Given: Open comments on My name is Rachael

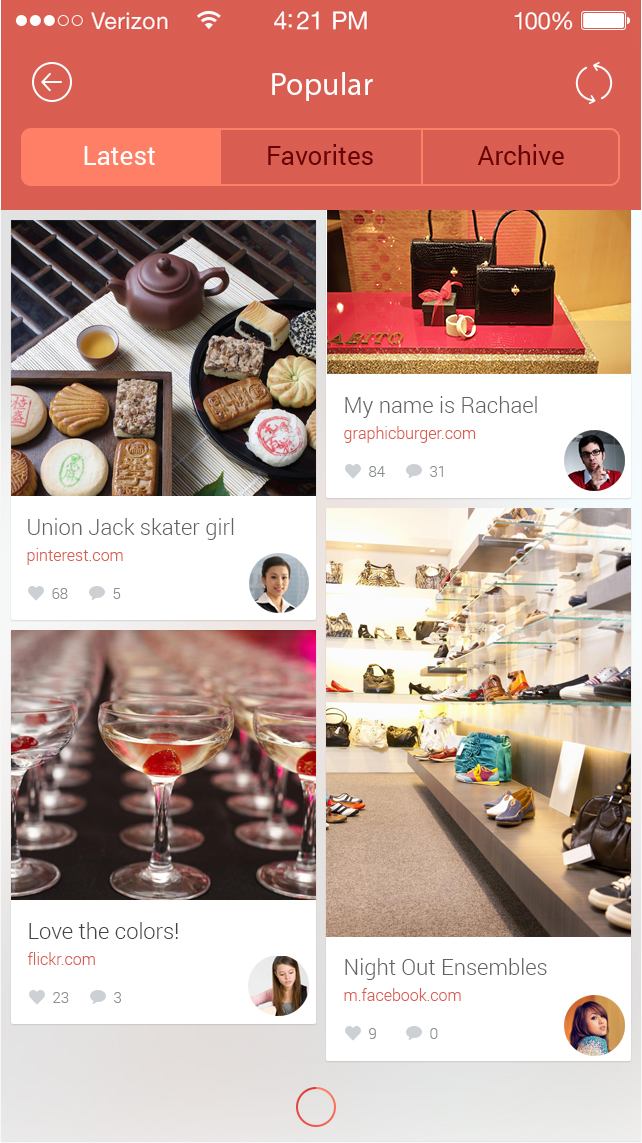Looking at the screenshot, I should [414, 471].
